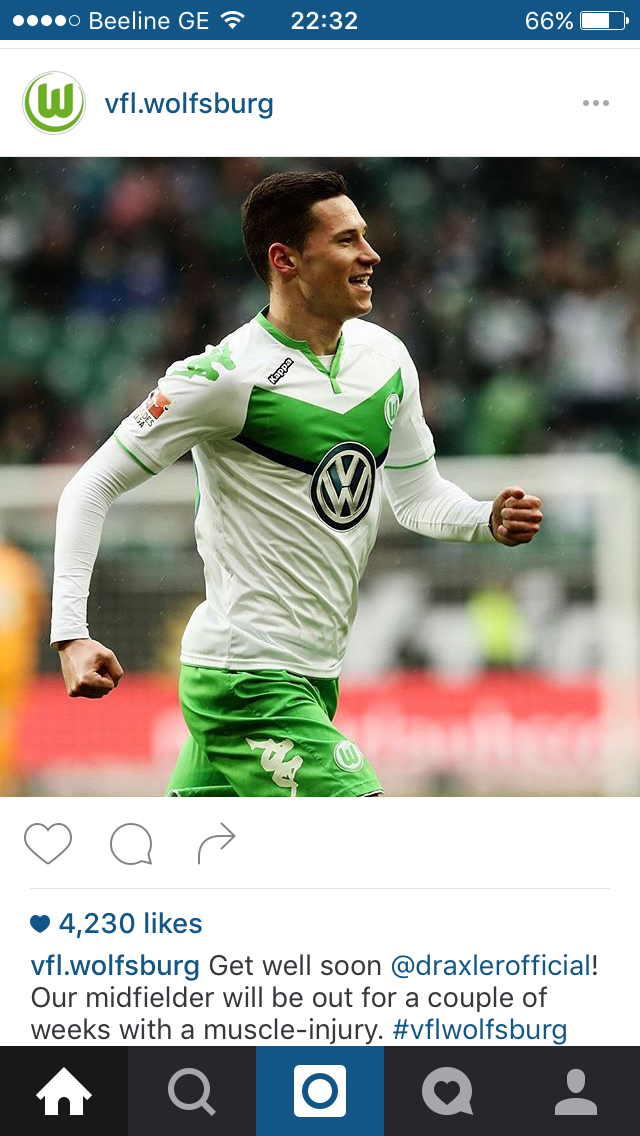The image size is (640, 1136).
Task: Comment on the post via speech bubble
Action: 131,845
